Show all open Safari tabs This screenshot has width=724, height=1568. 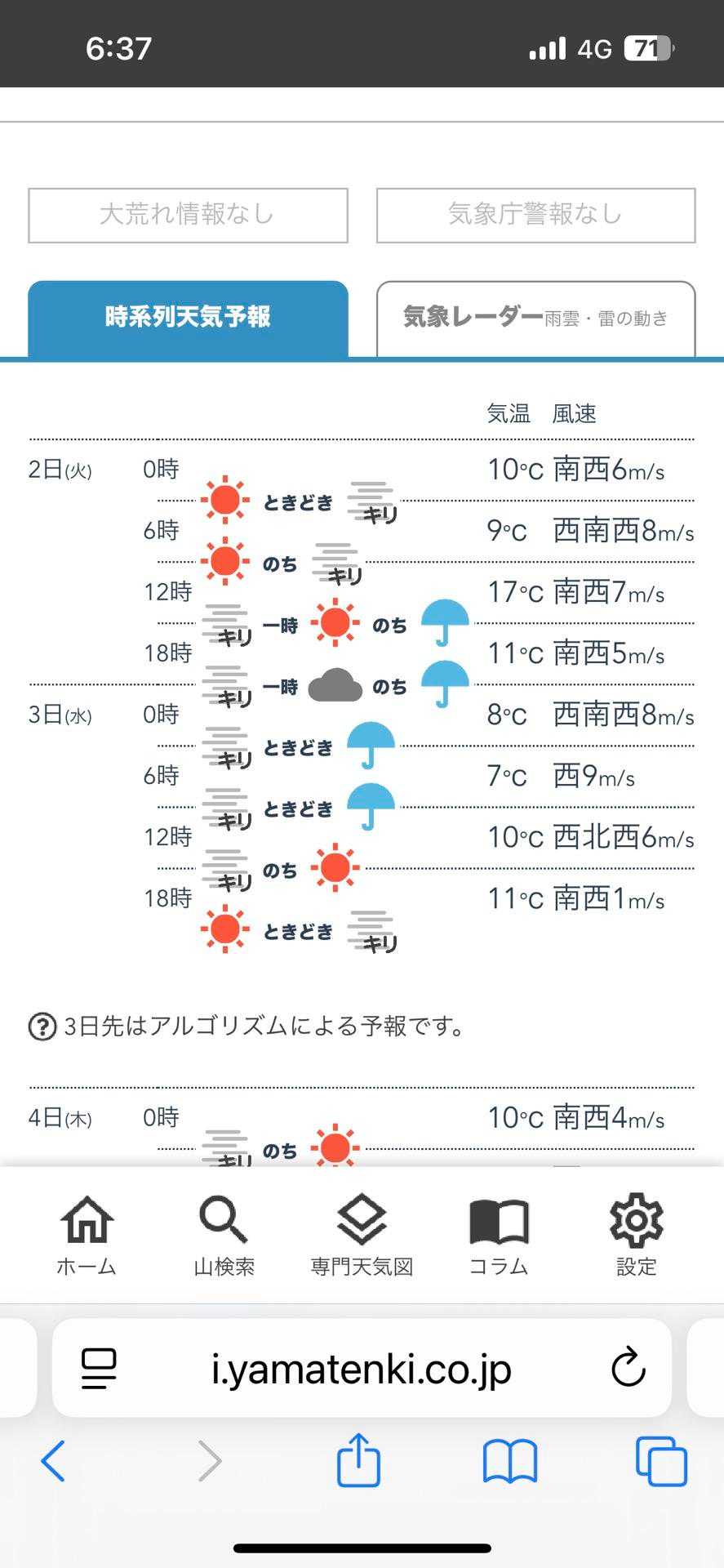[x=661, y=1460]
